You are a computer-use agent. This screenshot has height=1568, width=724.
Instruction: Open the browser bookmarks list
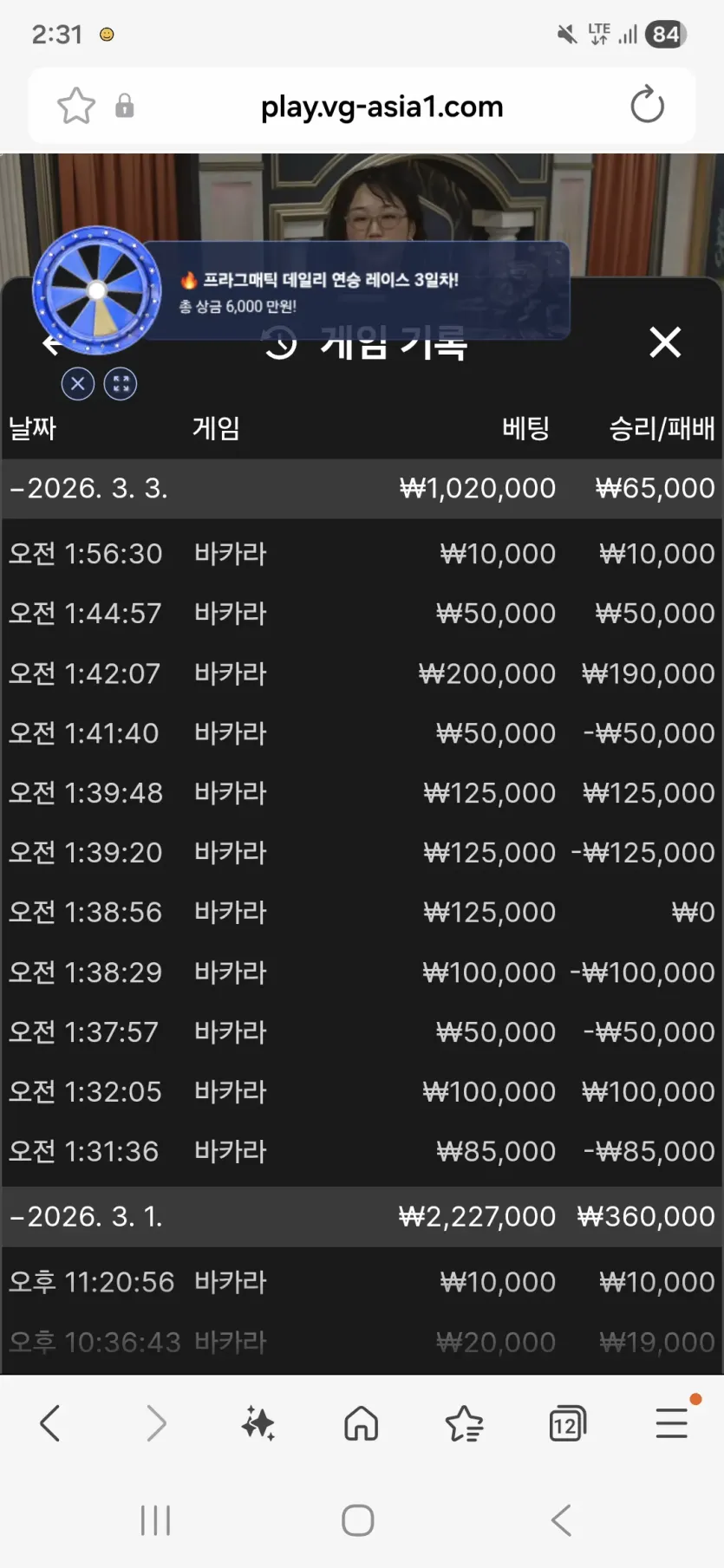click(464, 1423)
